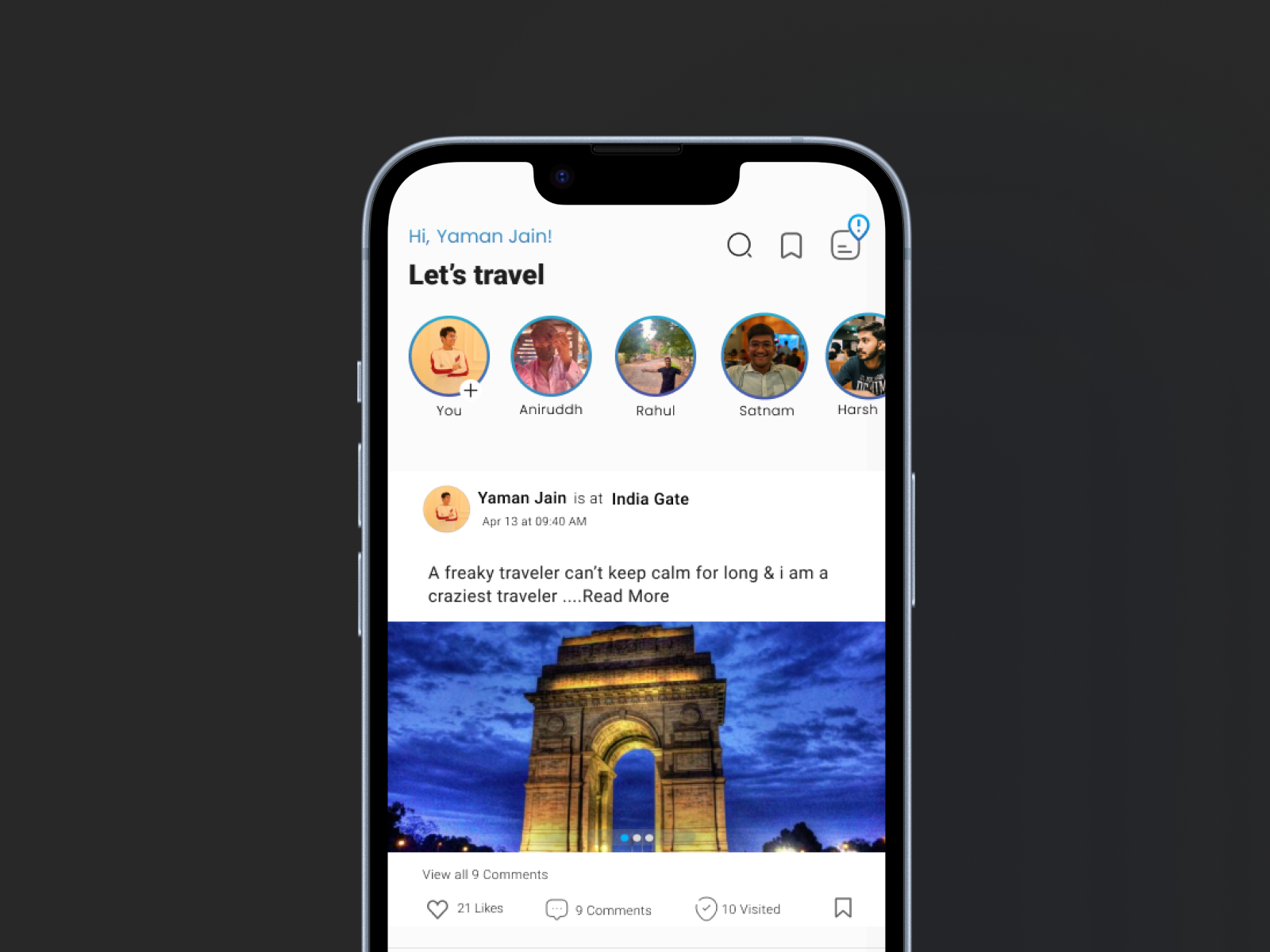View Rahul's story
The width and height of the screenshot is (1270, 952).
pos(656,356)
